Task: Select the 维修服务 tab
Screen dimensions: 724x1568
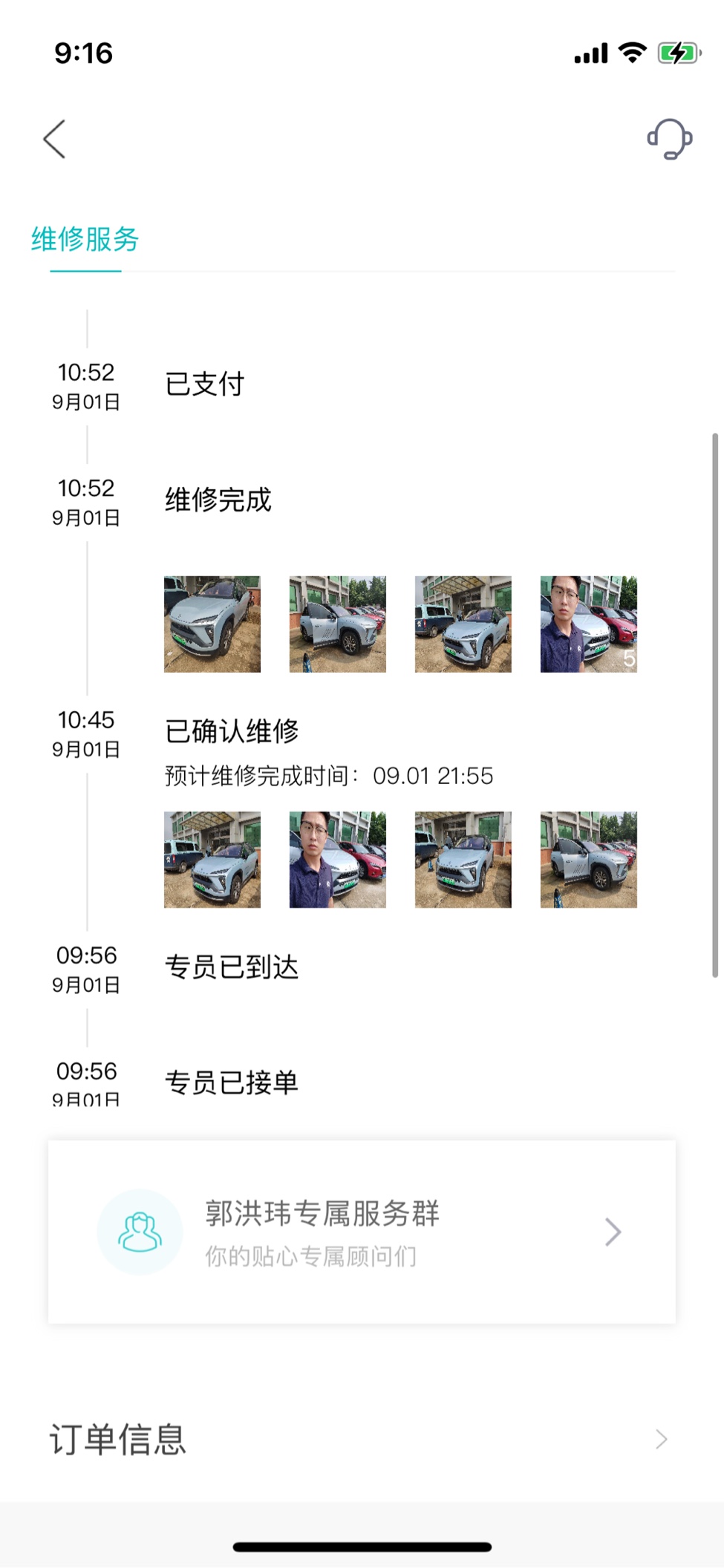Action: point(84,238)
